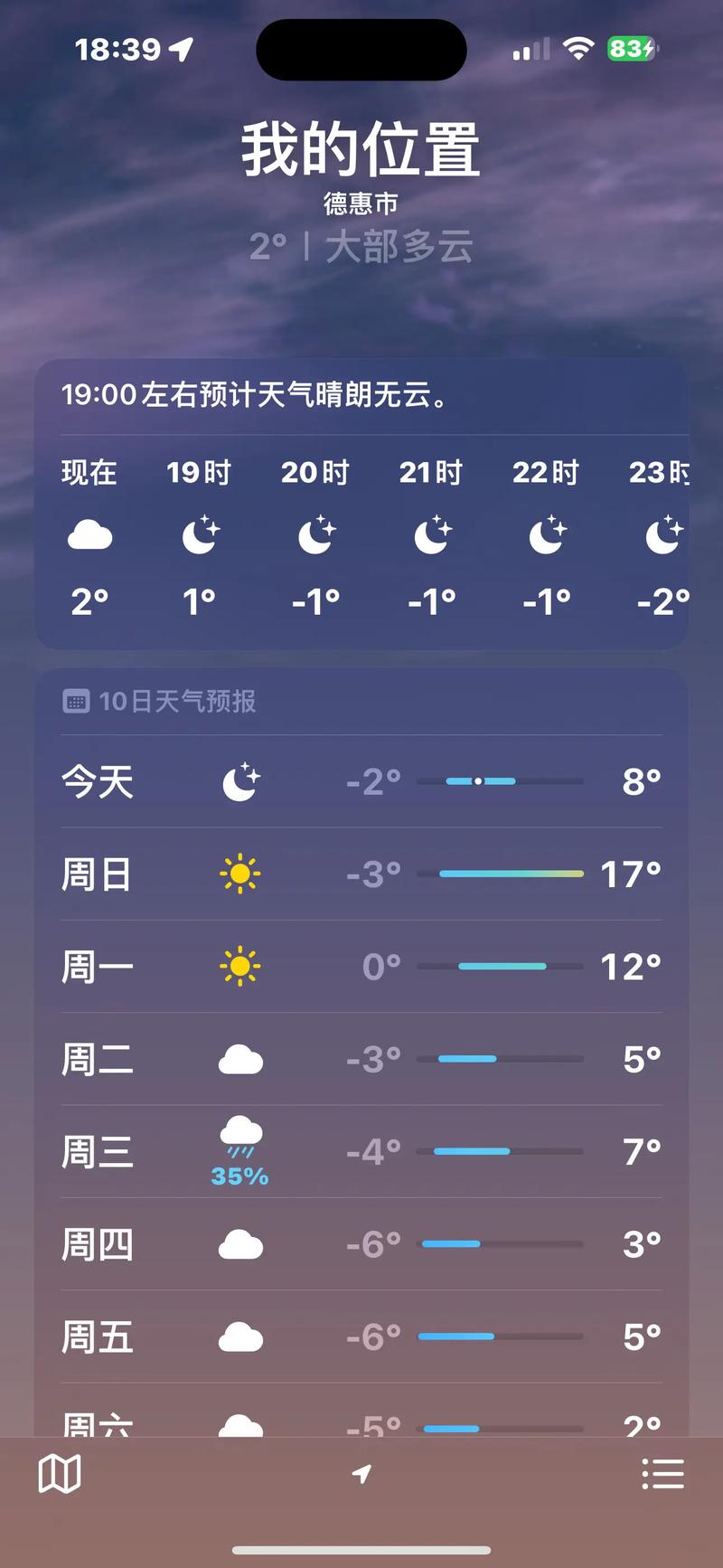Tap the crescent moon icon for 19时
This screenshot has width=723, height=1568.
(x=200, y=534)
